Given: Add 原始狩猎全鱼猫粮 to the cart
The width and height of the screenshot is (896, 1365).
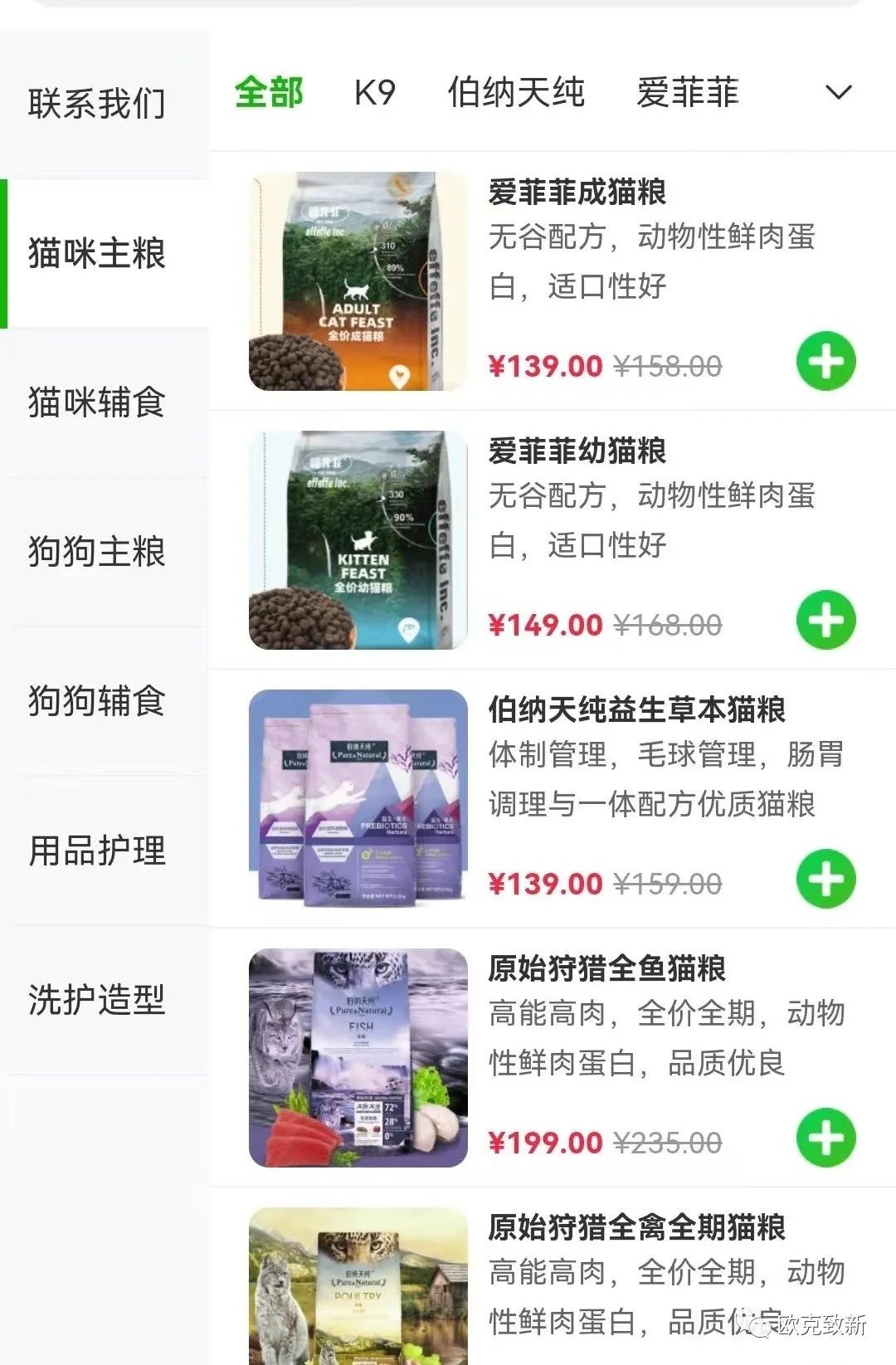Looking at the screenshot, I should (x=825, y=1138).
